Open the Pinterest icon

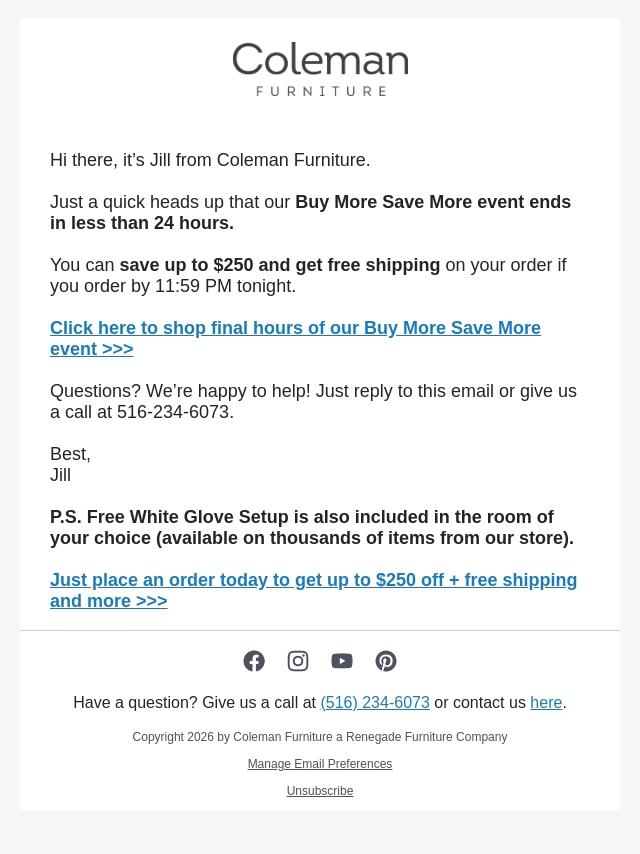coord(386,661)
